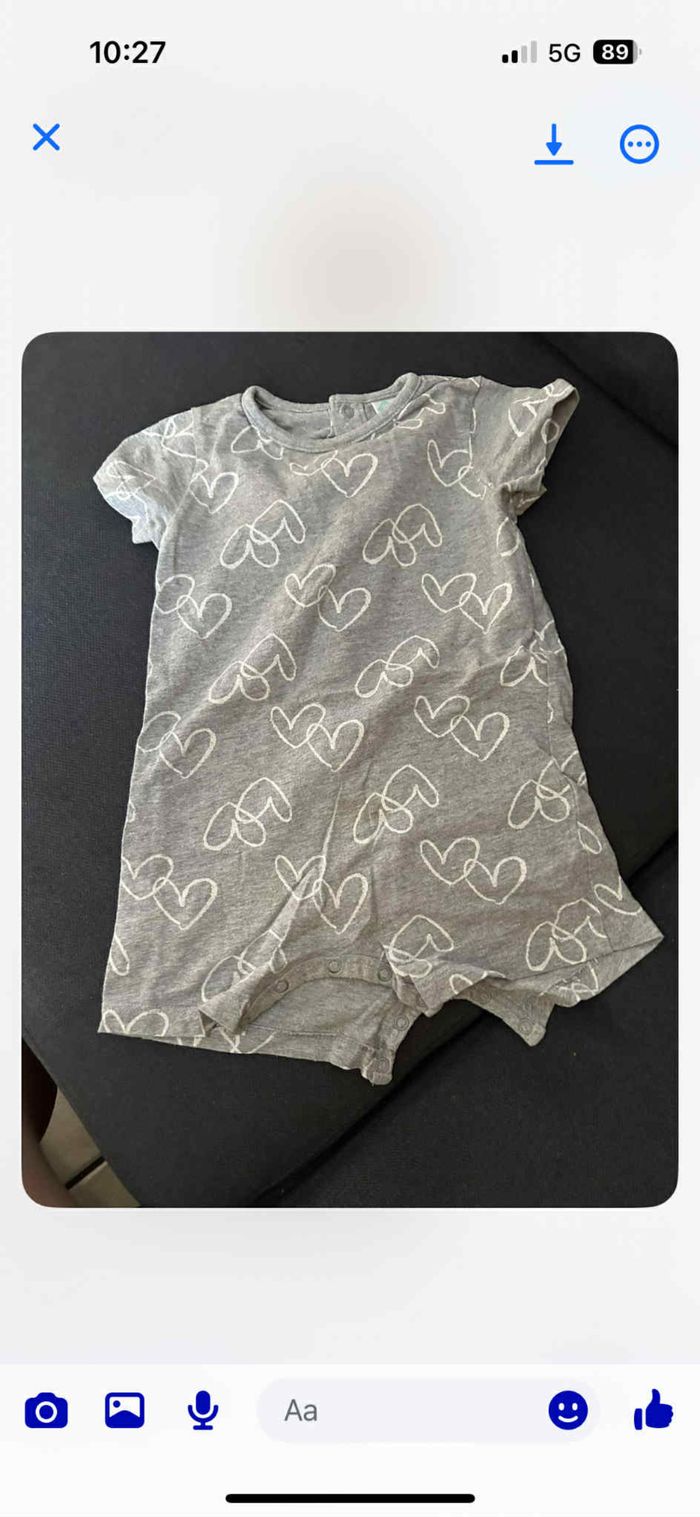This screenshot has width=700, height=1517.
Task: Open the camera to take a photo
Action: click(x=46, y=1410)
